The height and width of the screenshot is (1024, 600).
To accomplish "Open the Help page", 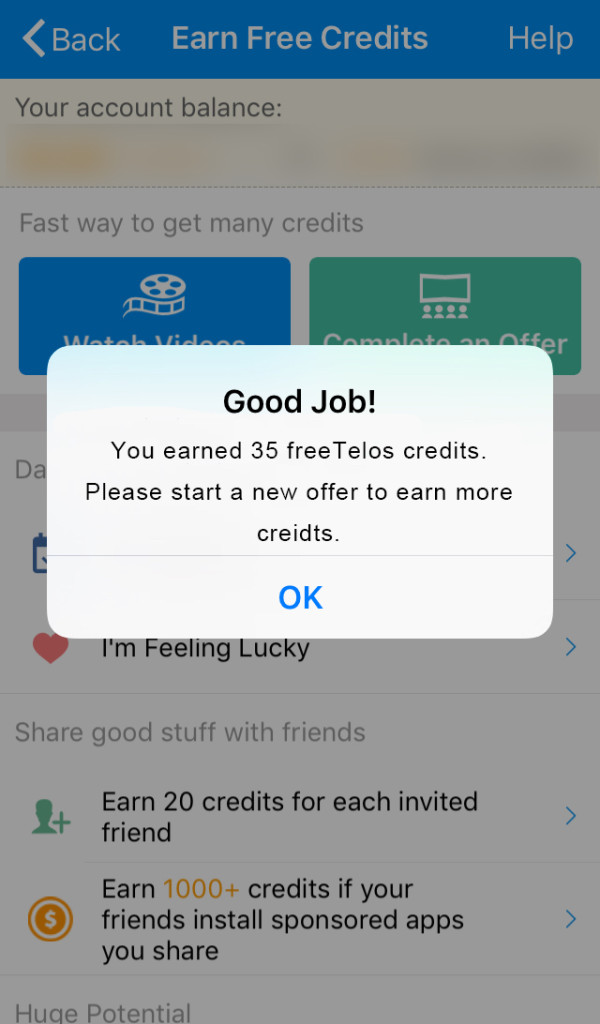I will [540, 39].
